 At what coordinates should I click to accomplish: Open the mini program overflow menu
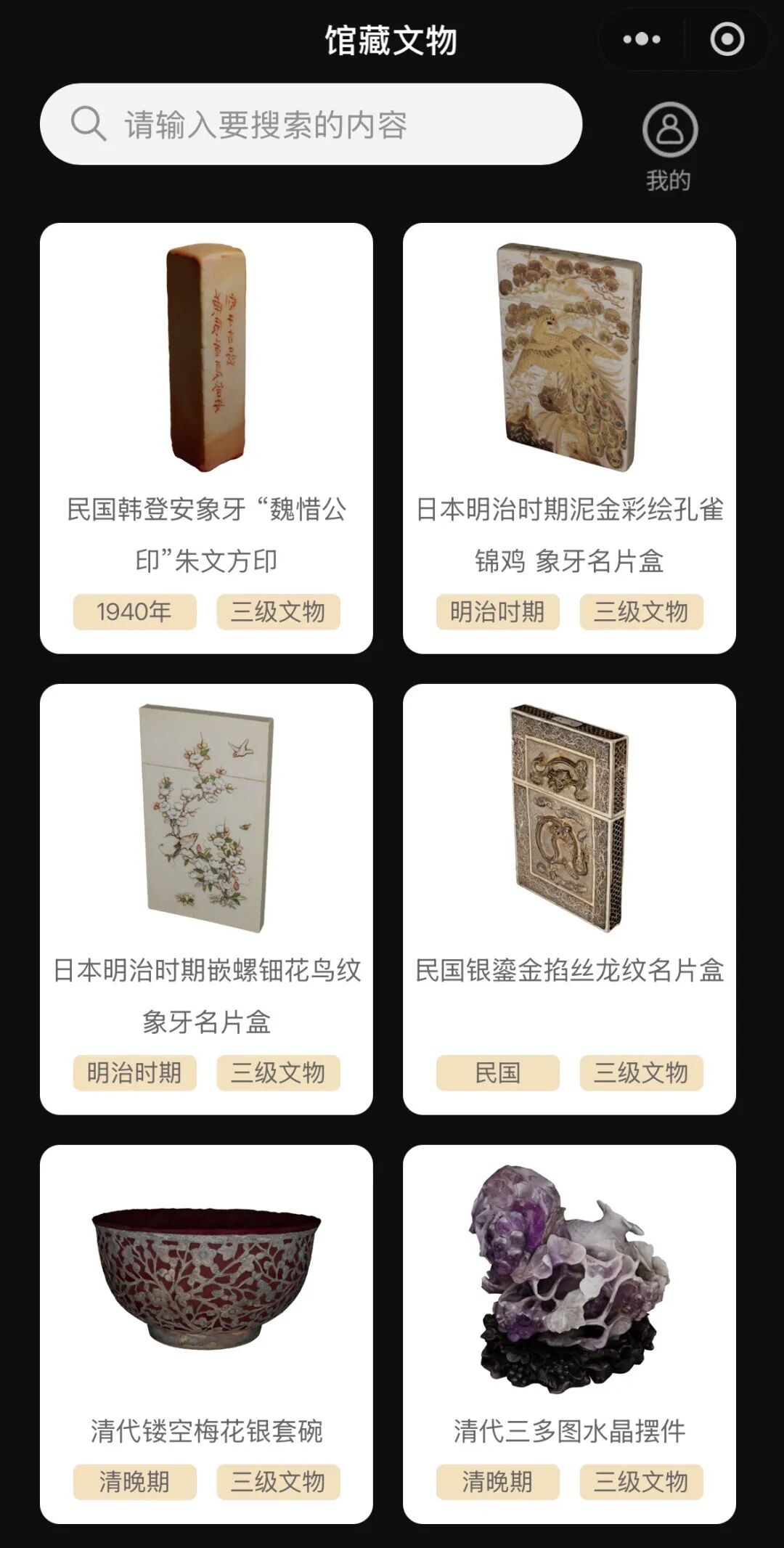pos(642,40)
